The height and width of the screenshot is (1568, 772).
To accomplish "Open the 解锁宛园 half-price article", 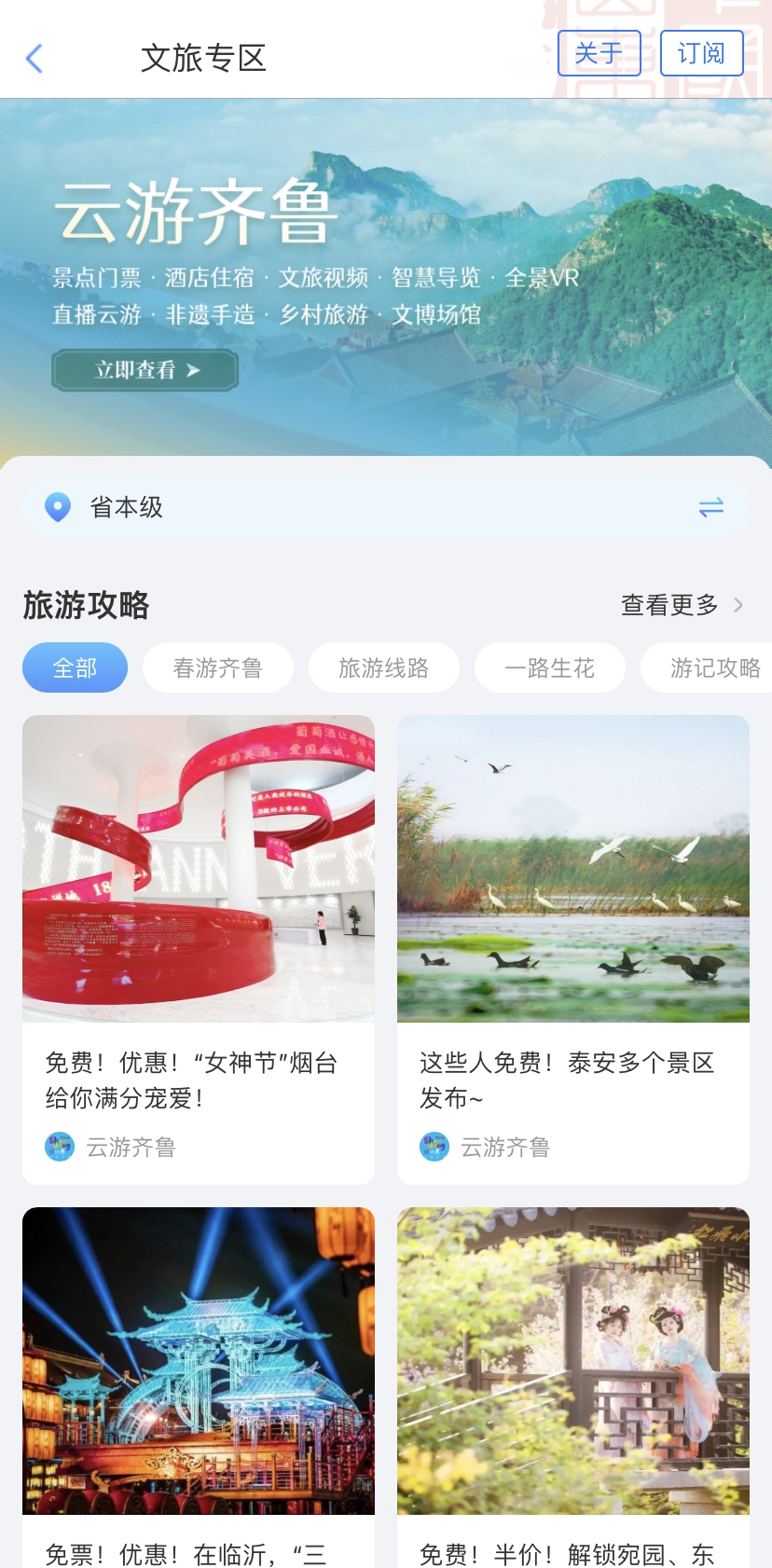I will (x=572, y=1380).
